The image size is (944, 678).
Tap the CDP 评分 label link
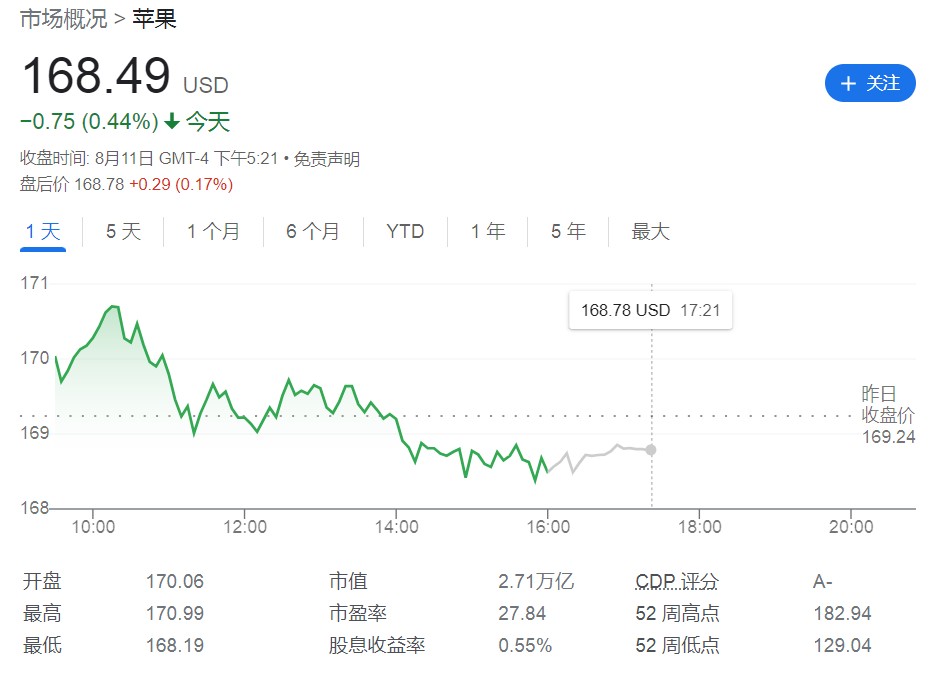[677, 582]
